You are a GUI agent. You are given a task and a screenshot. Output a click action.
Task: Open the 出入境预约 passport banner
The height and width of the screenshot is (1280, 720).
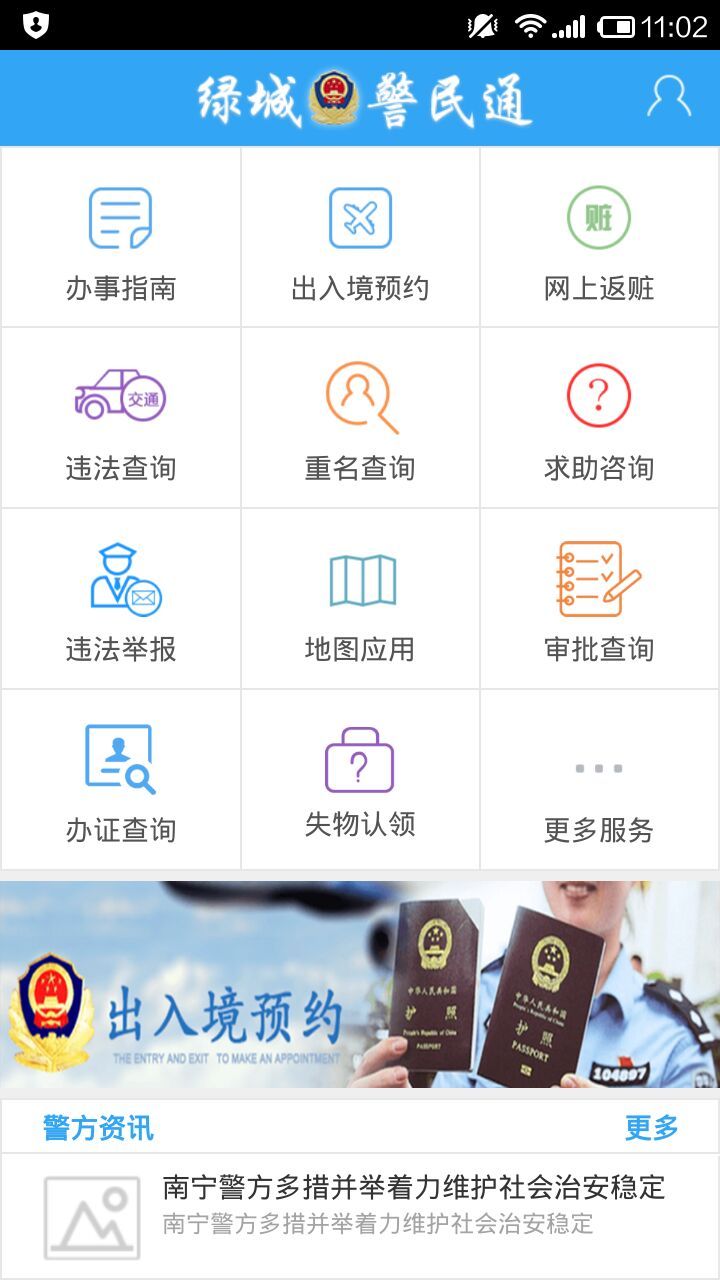coord(360,985)
